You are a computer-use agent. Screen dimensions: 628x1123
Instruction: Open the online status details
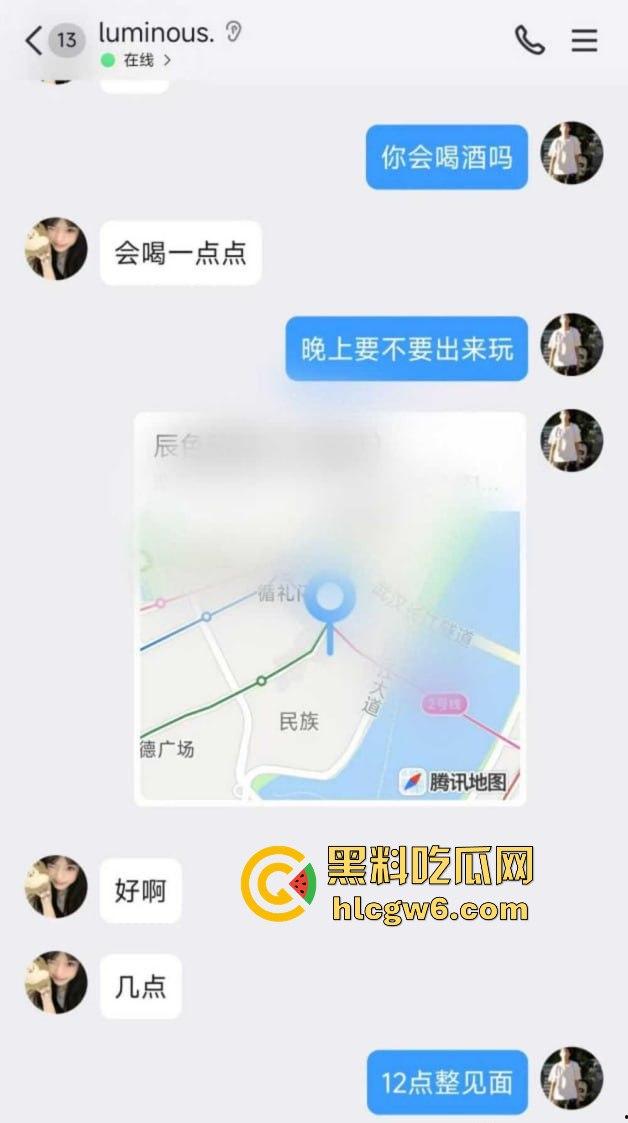138,60
